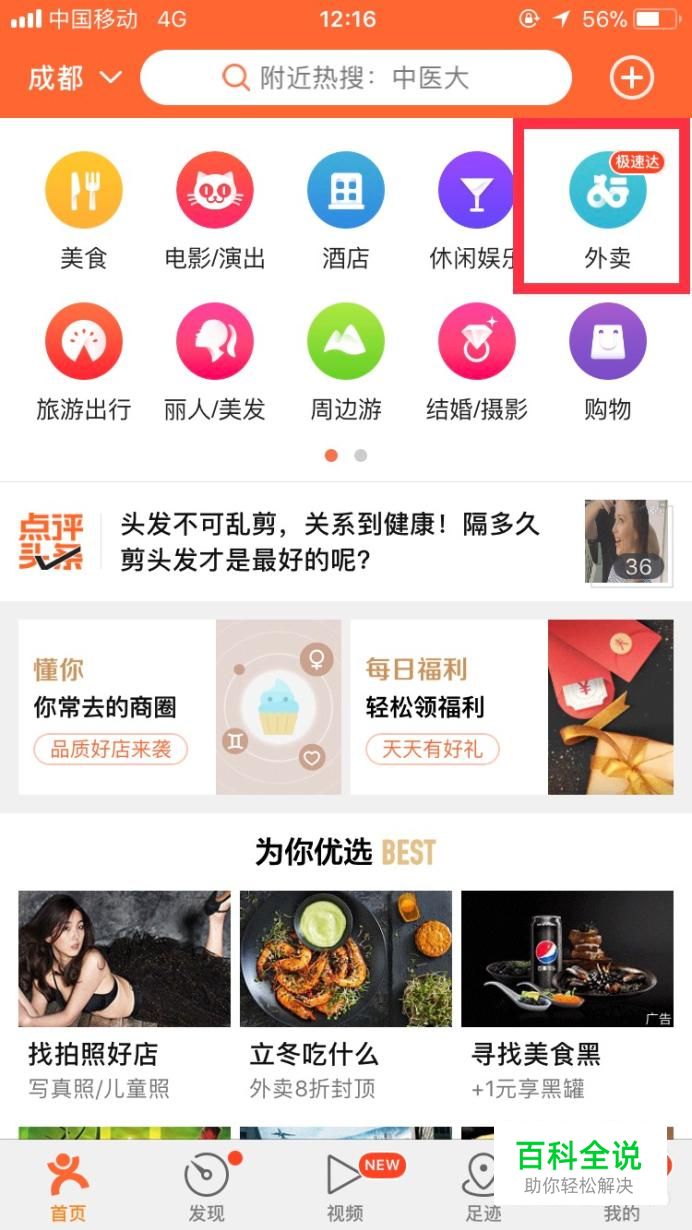This screenshot has width=692, height=1230.
Task: Open the 成都 city selector dropdown
Action: [74, 78]
